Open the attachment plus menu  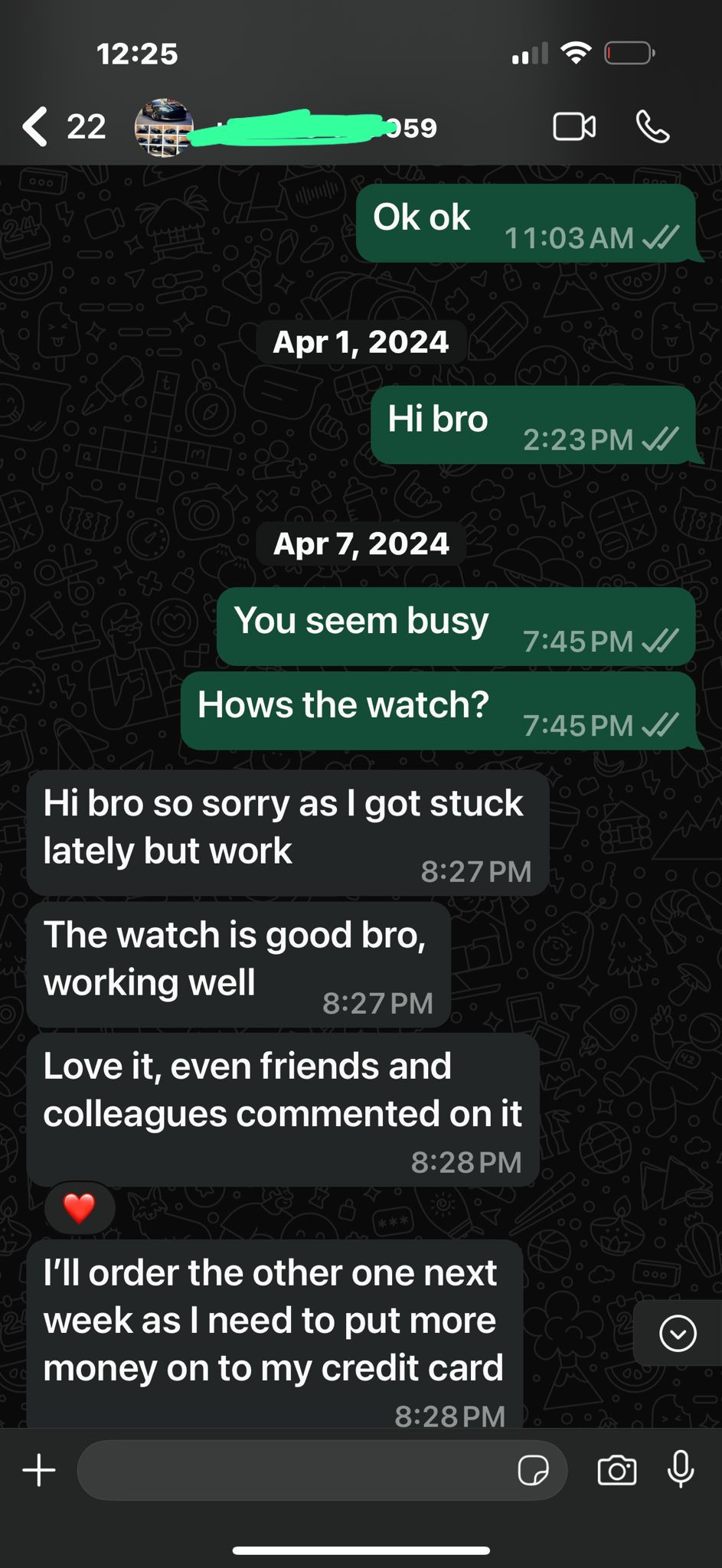coord(39,1470)
